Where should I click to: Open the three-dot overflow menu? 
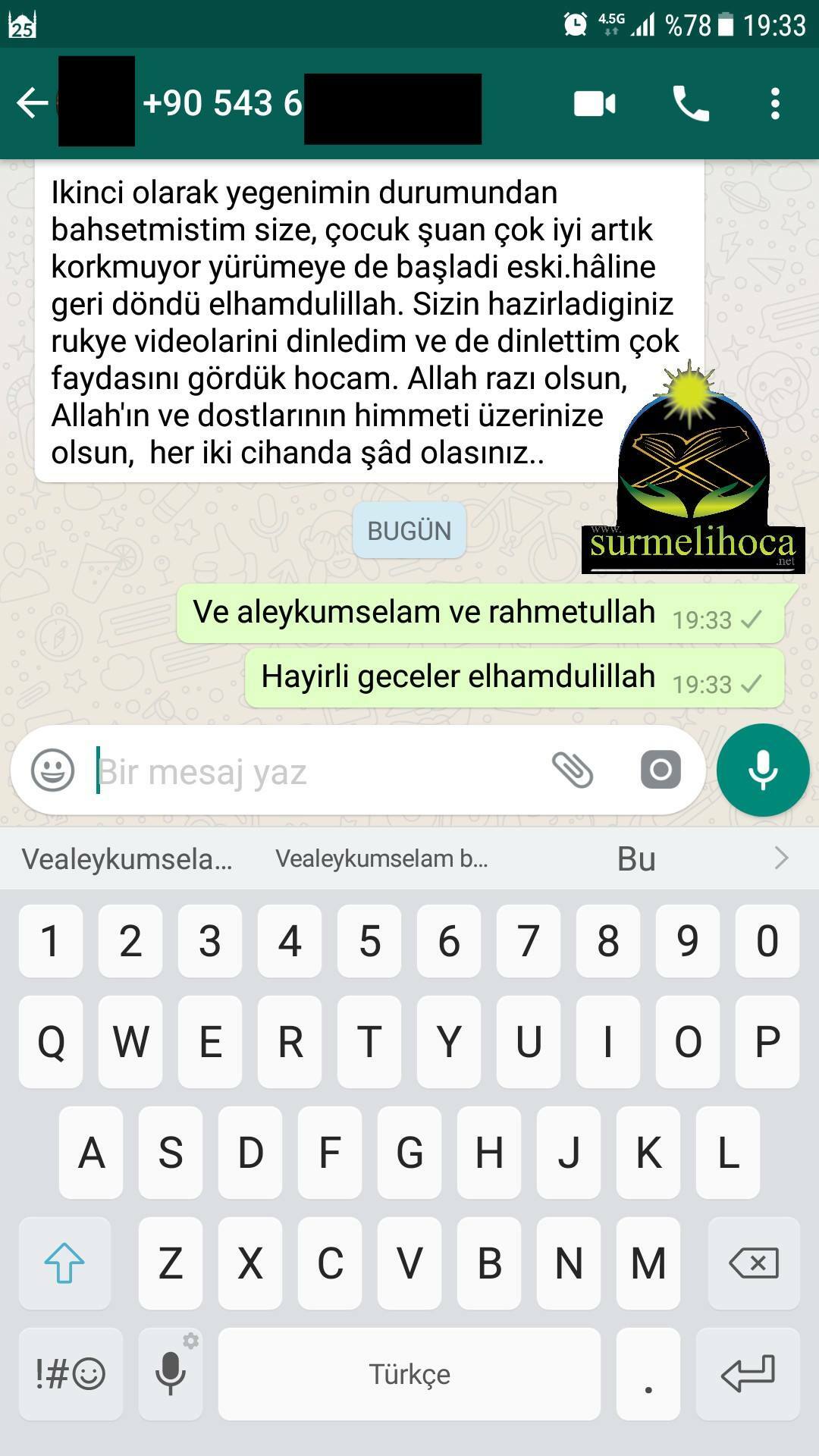tap(775, 103)
